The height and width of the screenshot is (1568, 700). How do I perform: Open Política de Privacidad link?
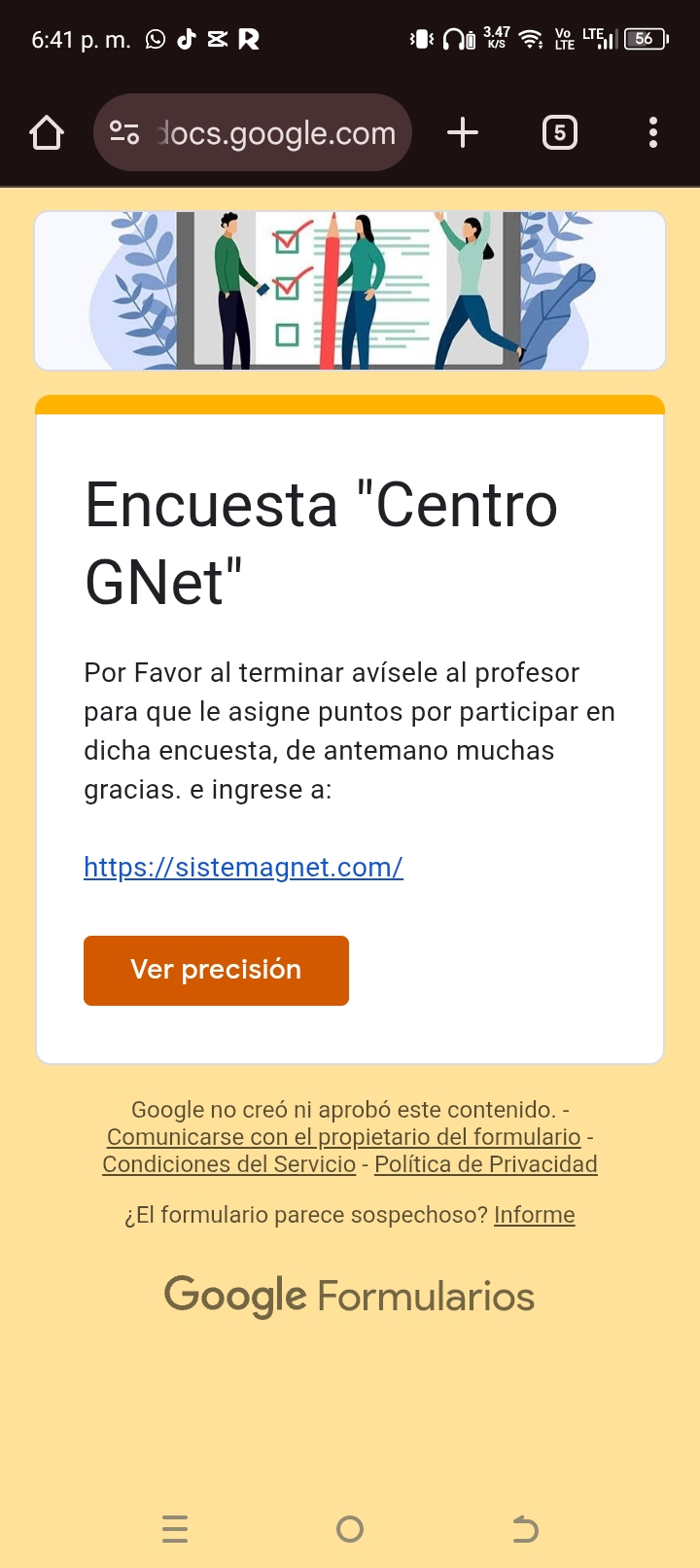[485, 1163]
